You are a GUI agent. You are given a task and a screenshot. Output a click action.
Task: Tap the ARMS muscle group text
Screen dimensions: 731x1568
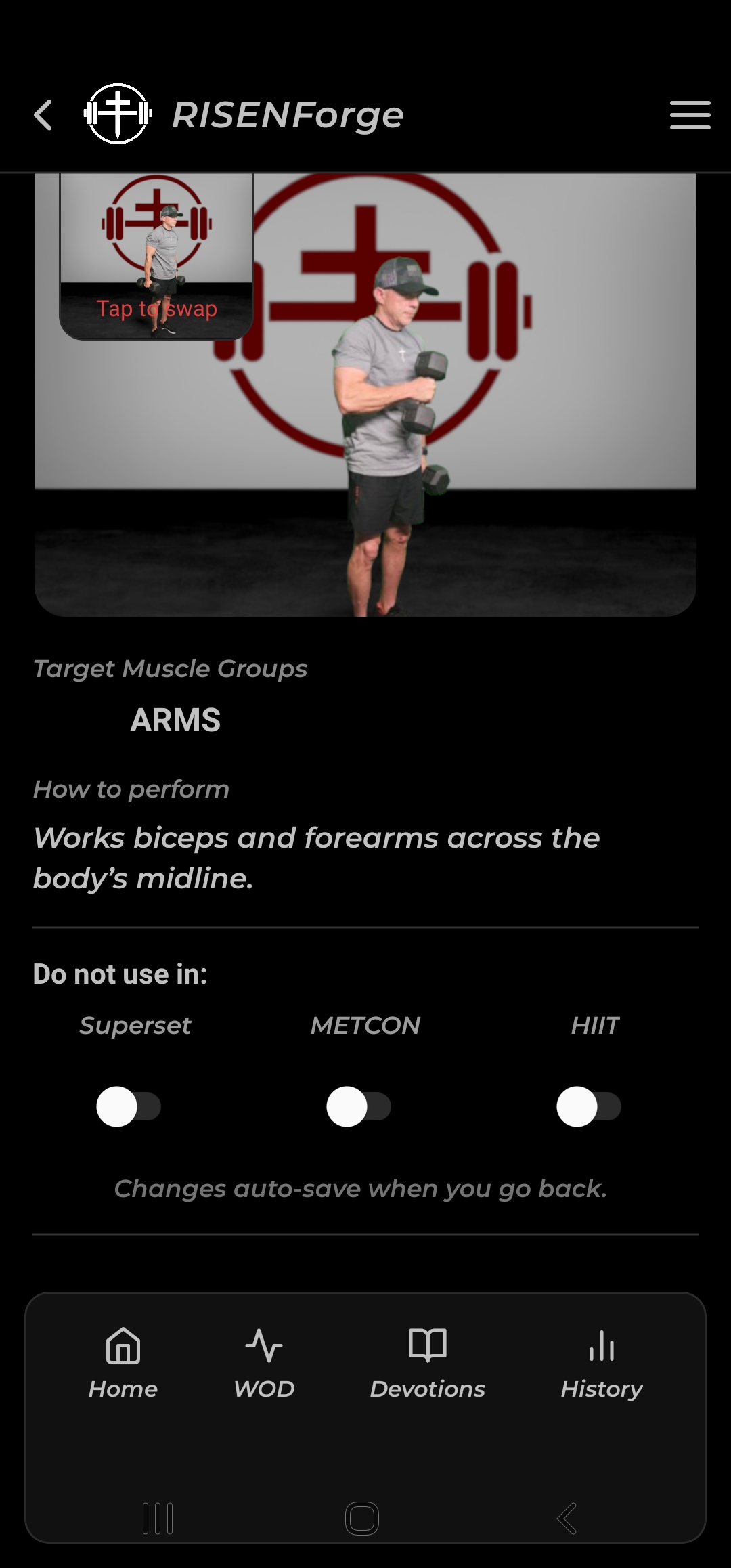(x=175, y=720)
